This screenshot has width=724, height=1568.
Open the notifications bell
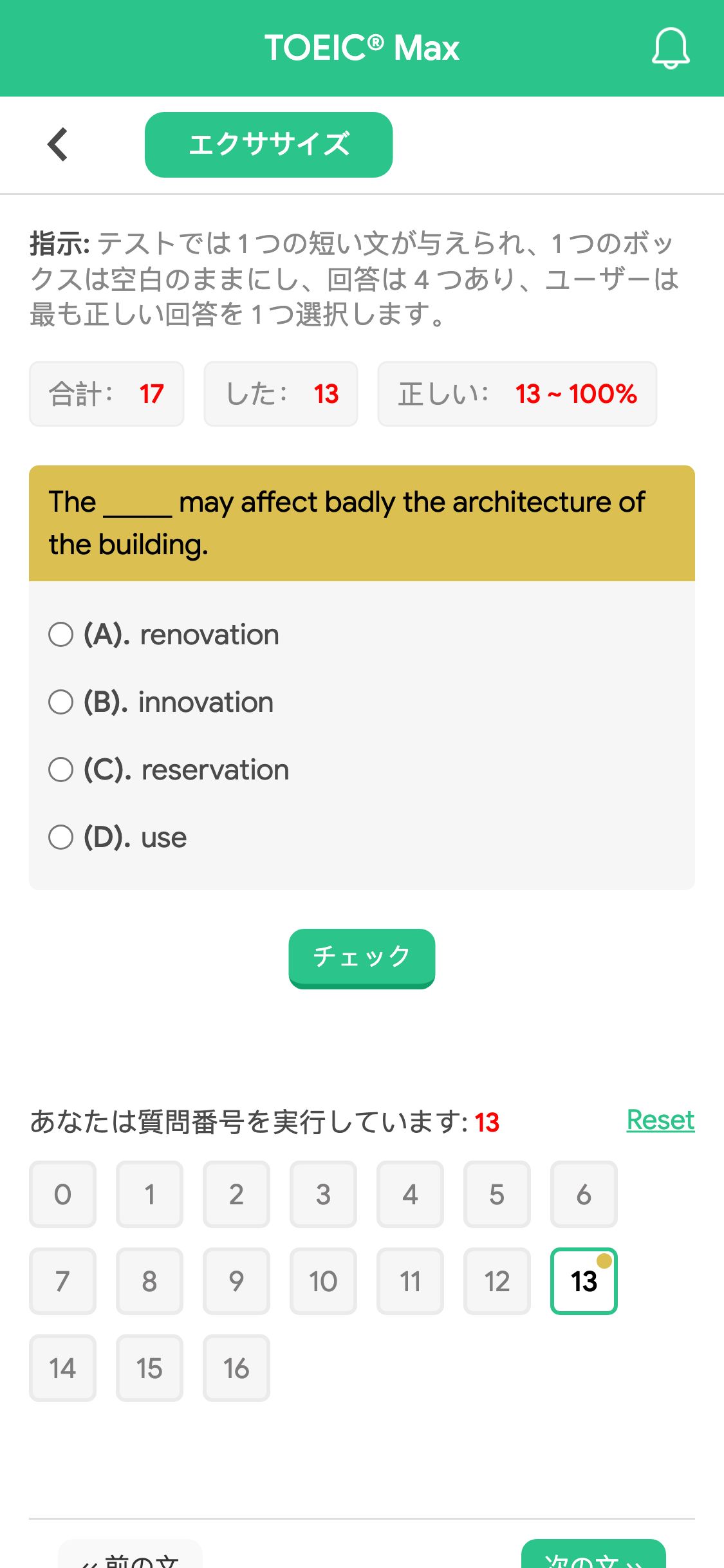[x=671, y=48]
